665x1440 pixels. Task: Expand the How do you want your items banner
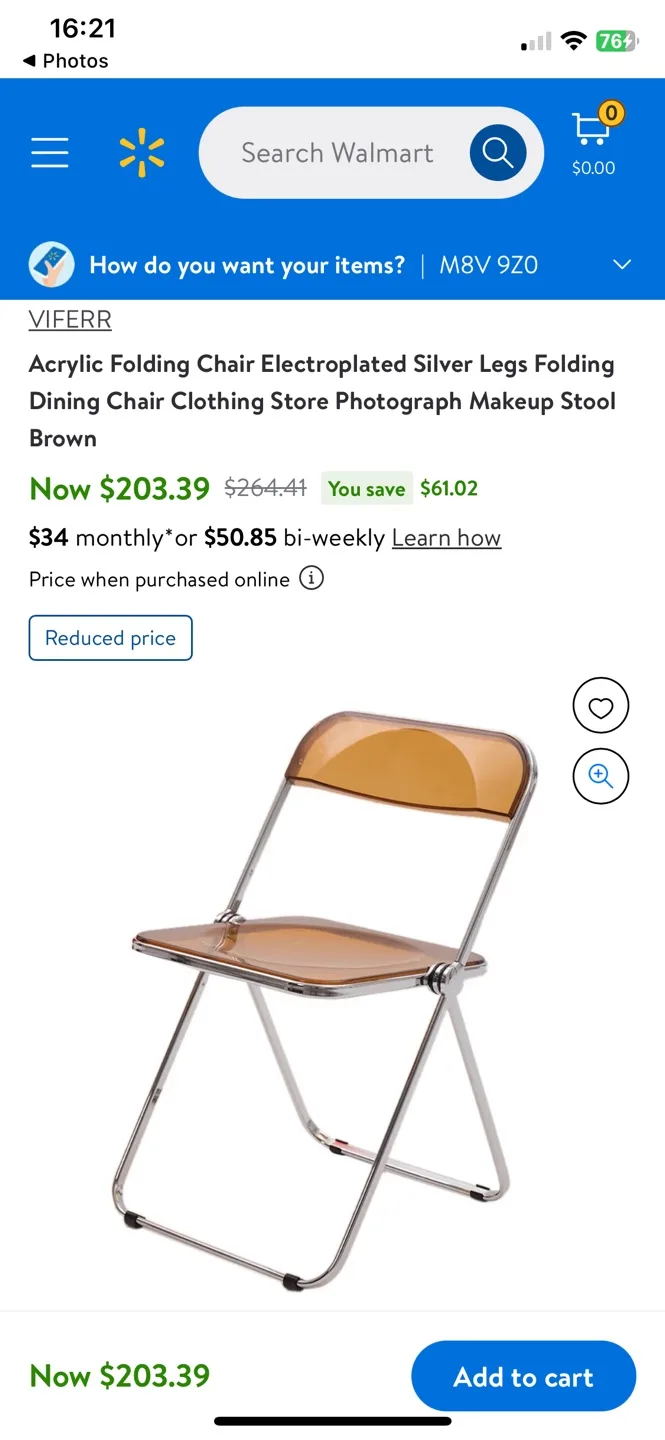(332, 265)
